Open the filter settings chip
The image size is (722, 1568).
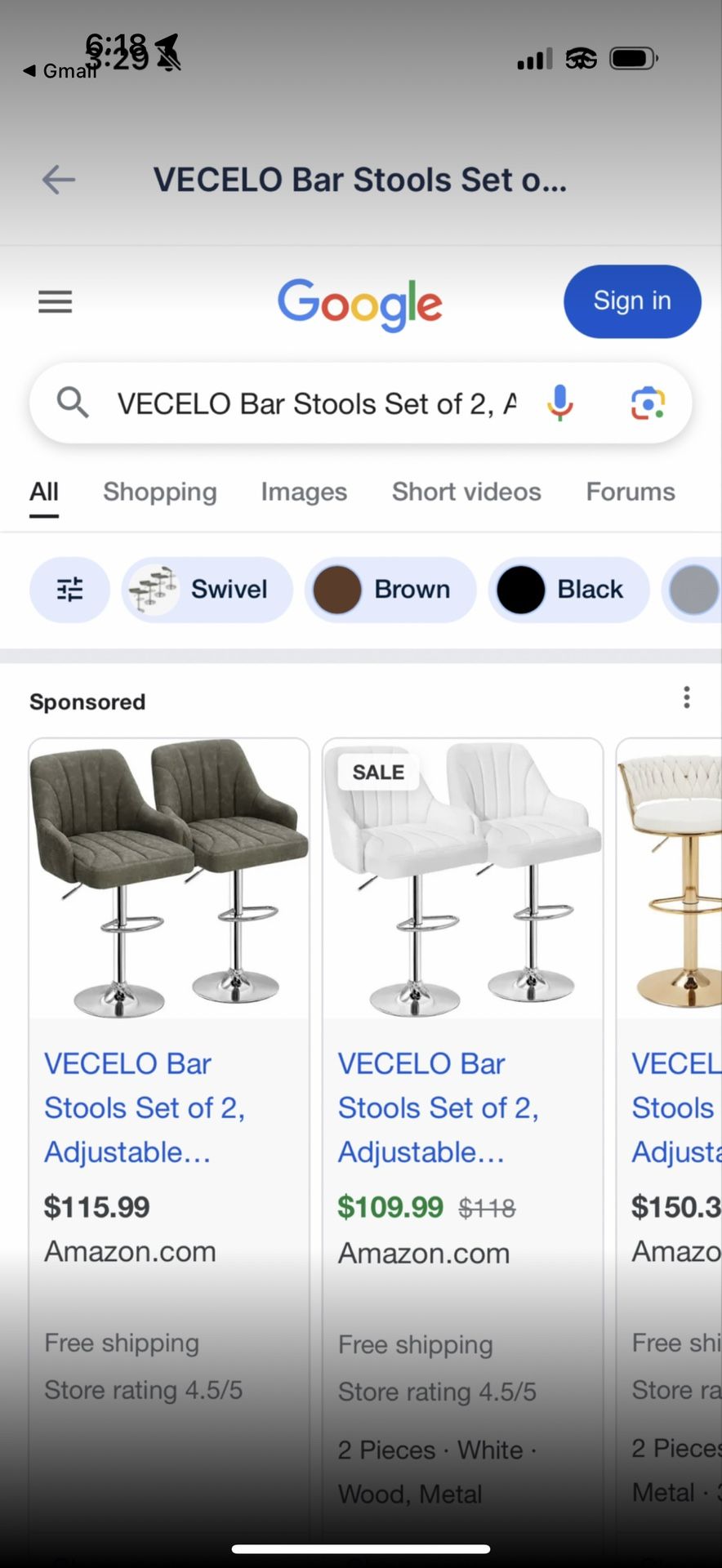click(x=70, y=589)
